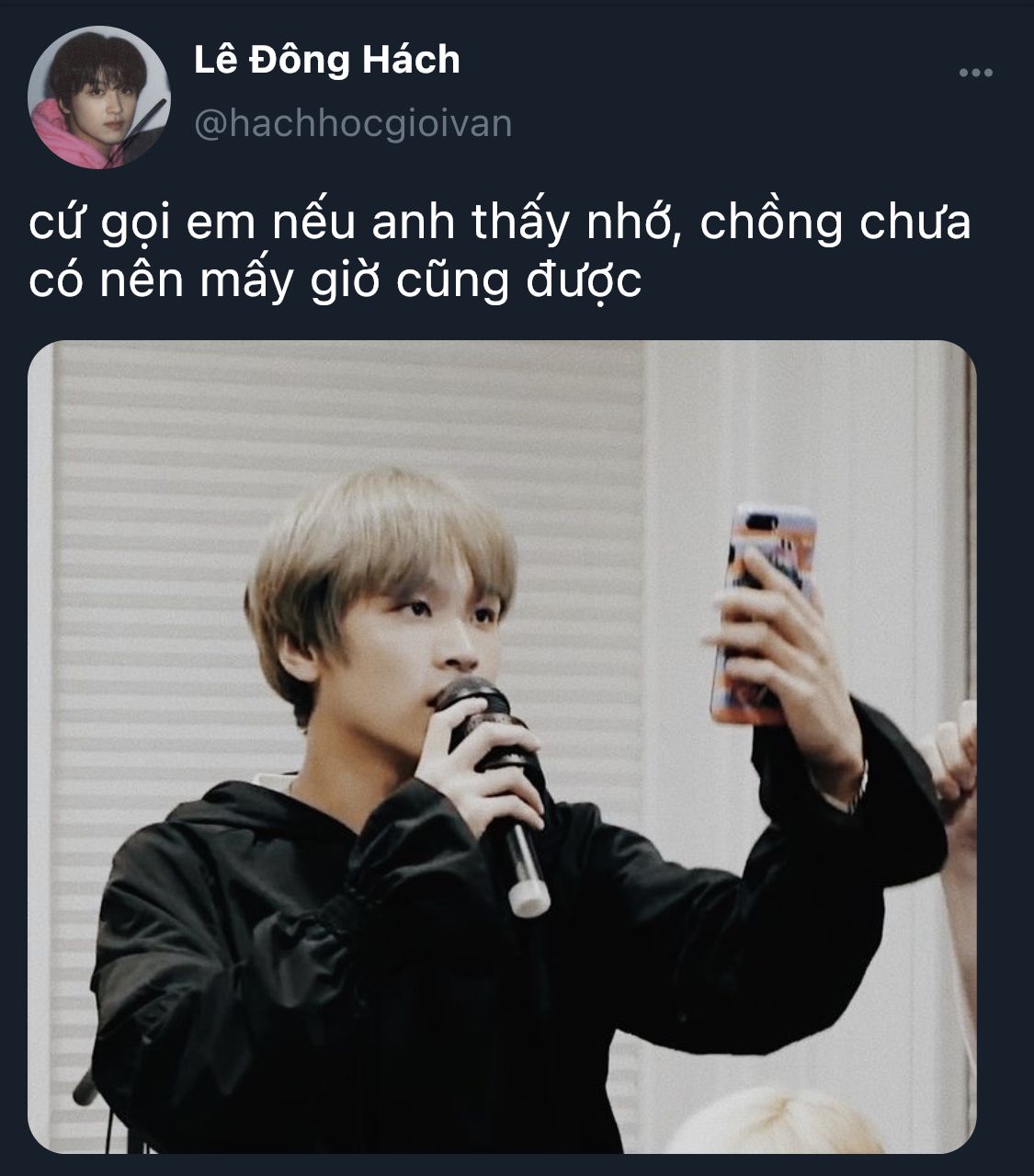Open the tweet's three-dot overflow menu
This screenshot has height=1176, width=1034.
pos(975,74)
